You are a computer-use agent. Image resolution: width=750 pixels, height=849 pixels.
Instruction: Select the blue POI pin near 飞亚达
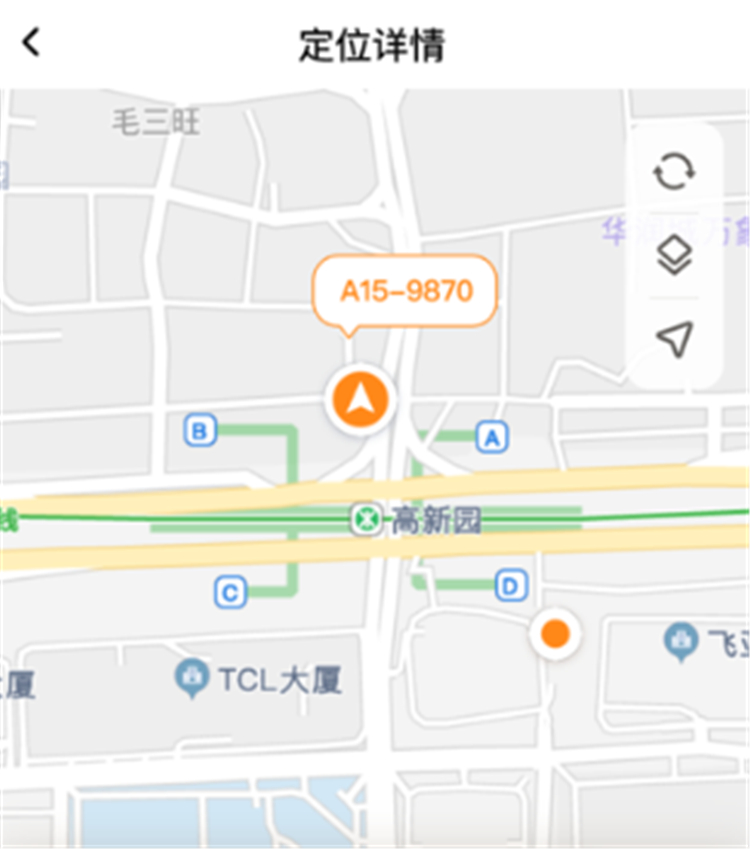pyautogui.click(x=682, y=640)
